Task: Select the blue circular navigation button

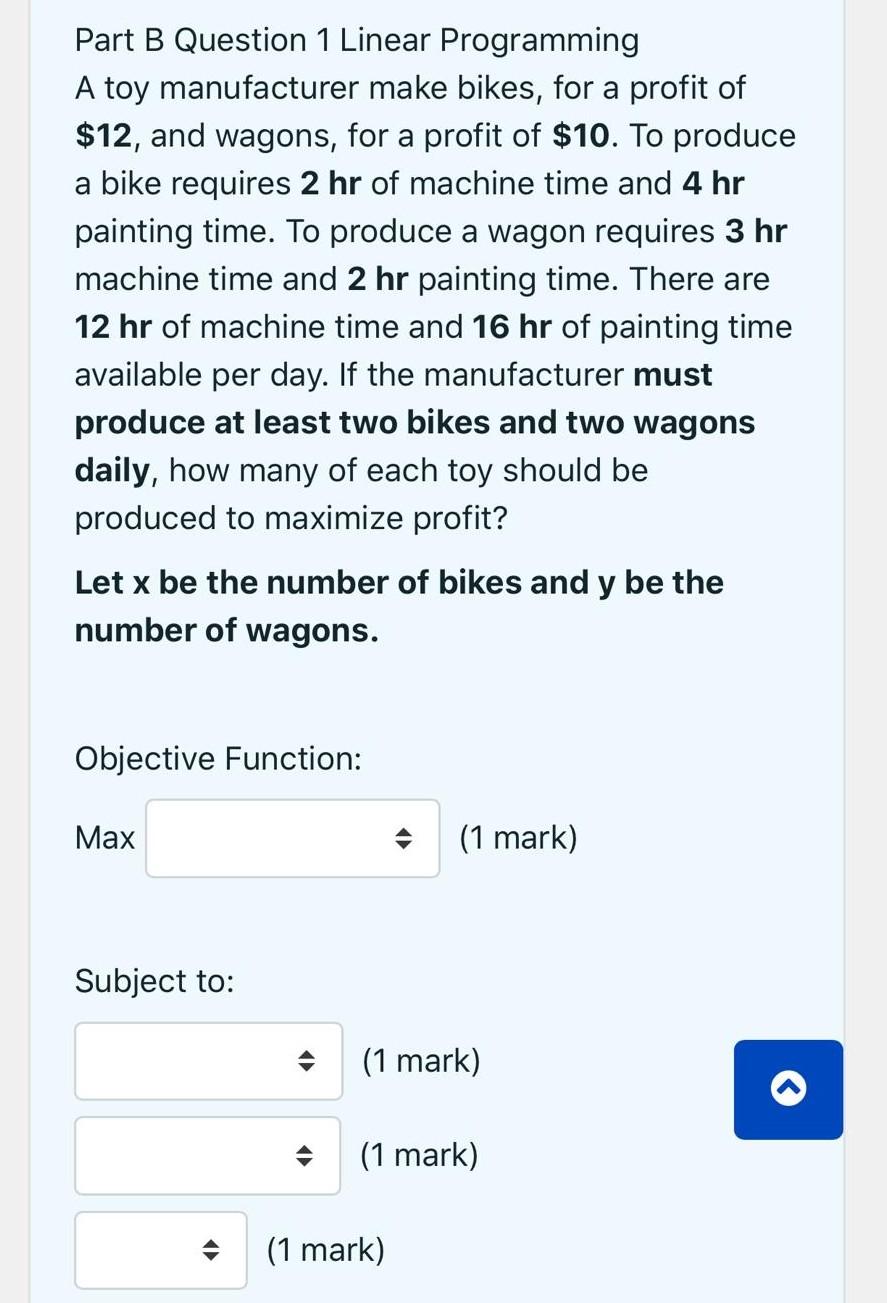Action: (x=788, y=1089)
